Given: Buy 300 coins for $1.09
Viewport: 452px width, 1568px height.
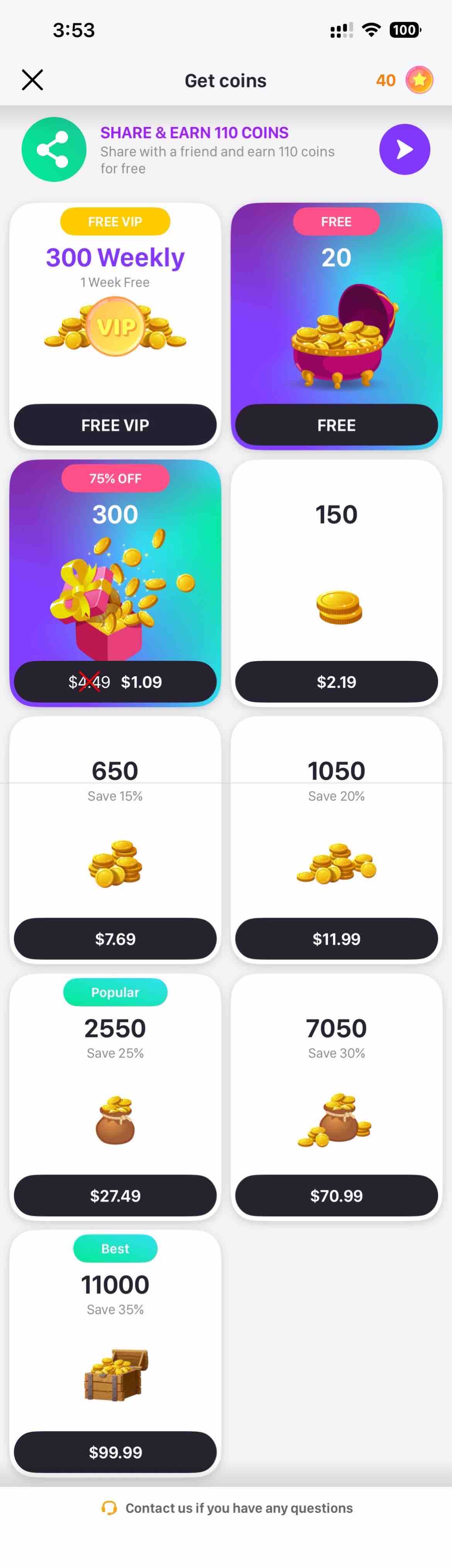Looking at the screenshot, I should click(x=115, y=682).
